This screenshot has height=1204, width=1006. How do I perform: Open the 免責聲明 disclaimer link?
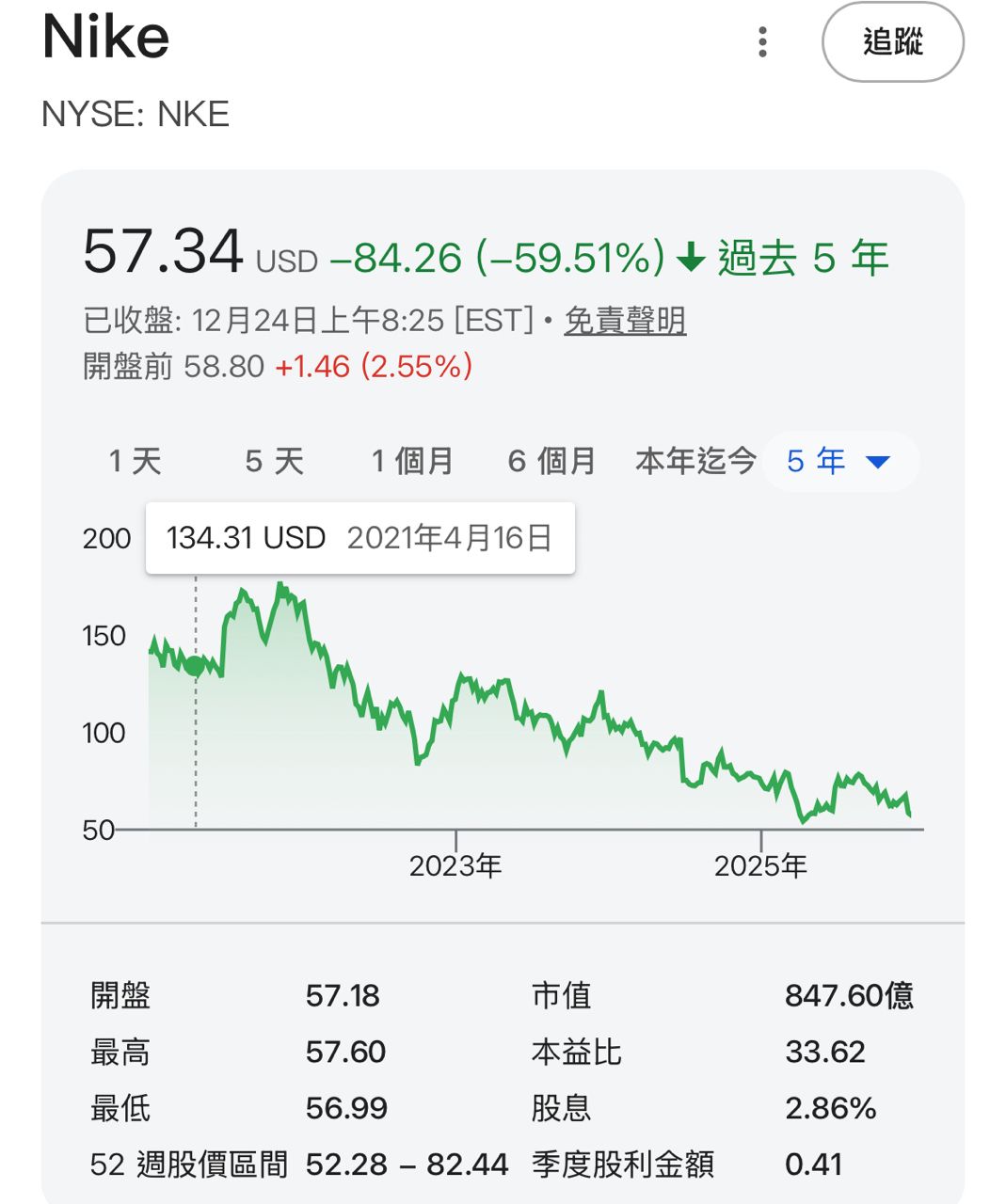[x=625, y=321]
